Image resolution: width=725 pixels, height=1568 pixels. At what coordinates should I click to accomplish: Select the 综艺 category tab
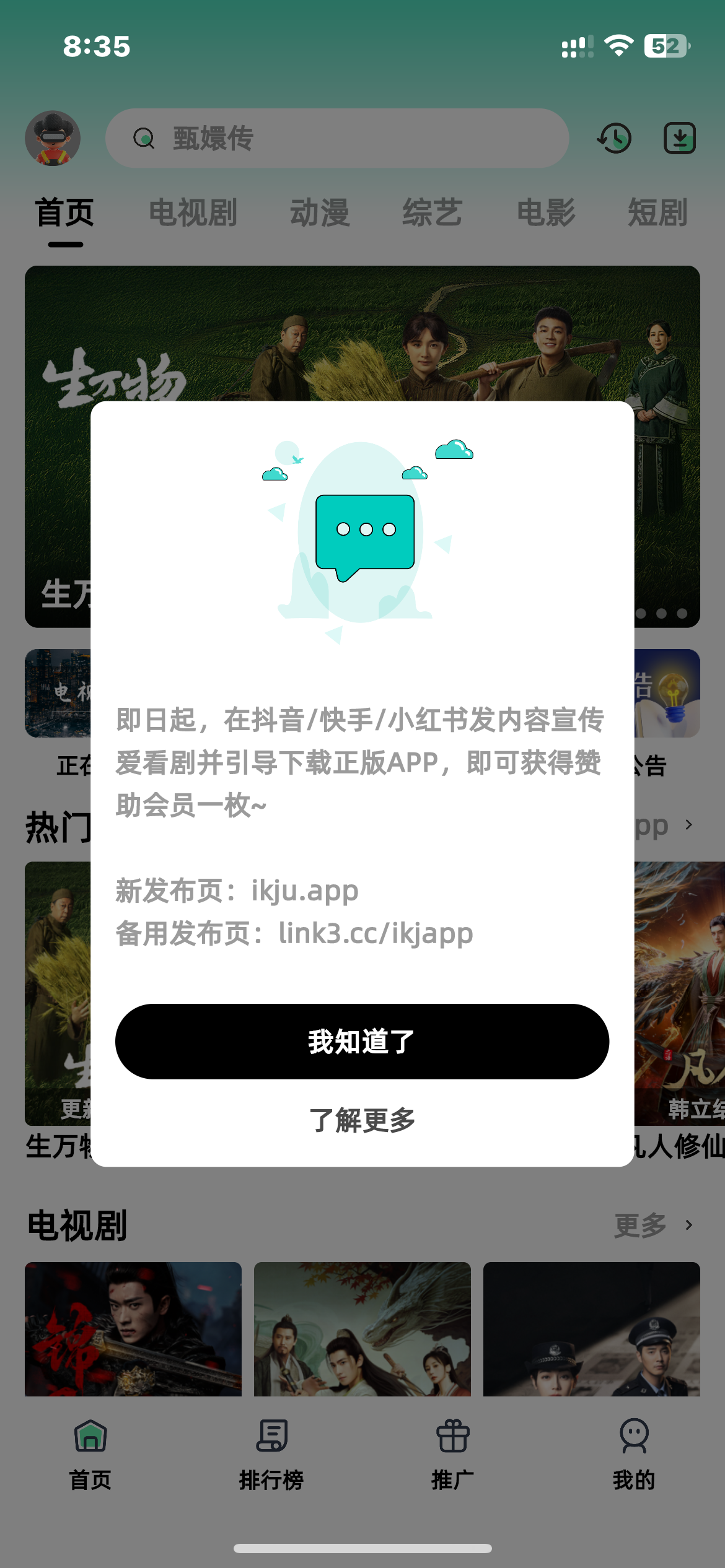click(x=432, y=213)
